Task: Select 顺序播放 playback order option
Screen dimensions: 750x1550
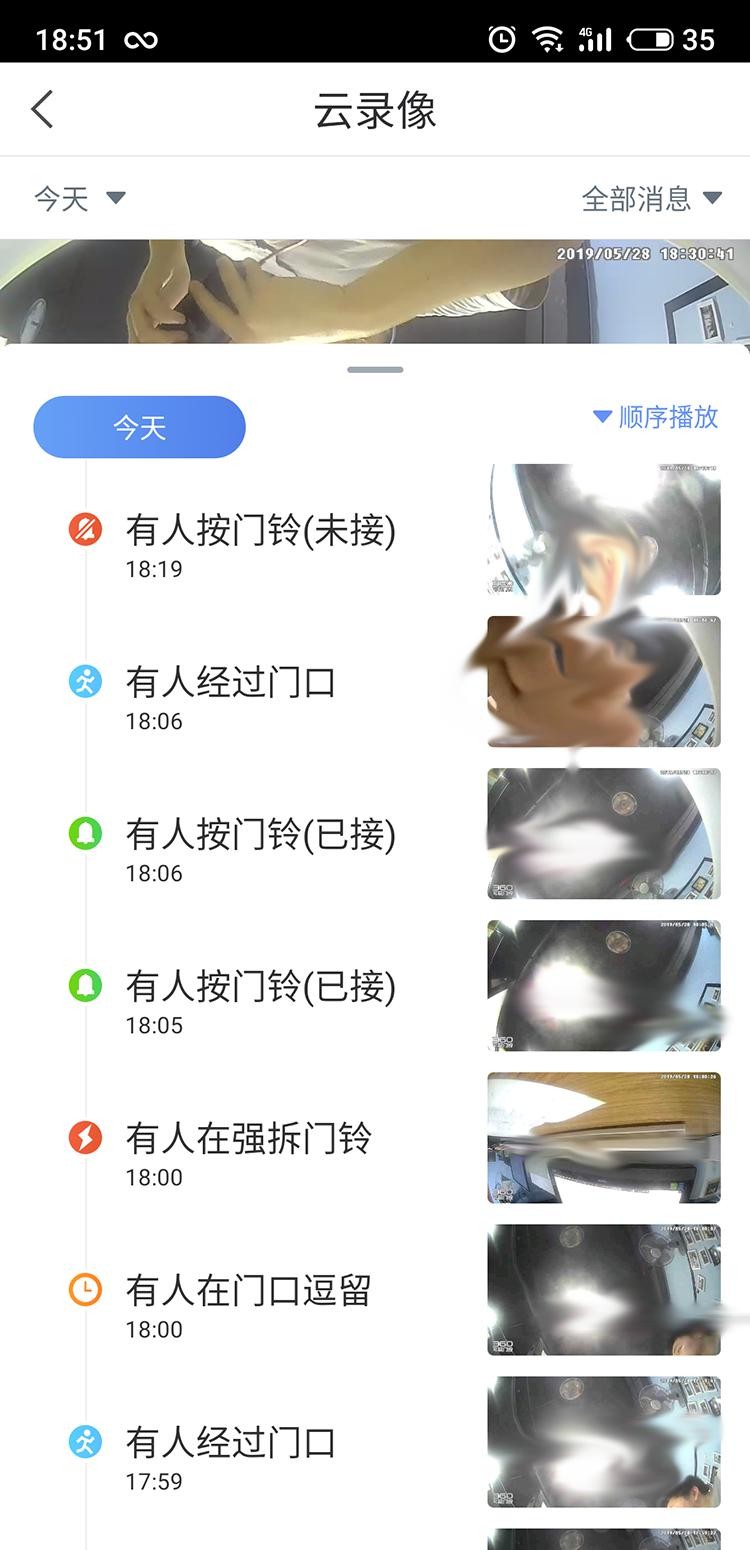Action: pyautogui.click(x=656, y=417)
